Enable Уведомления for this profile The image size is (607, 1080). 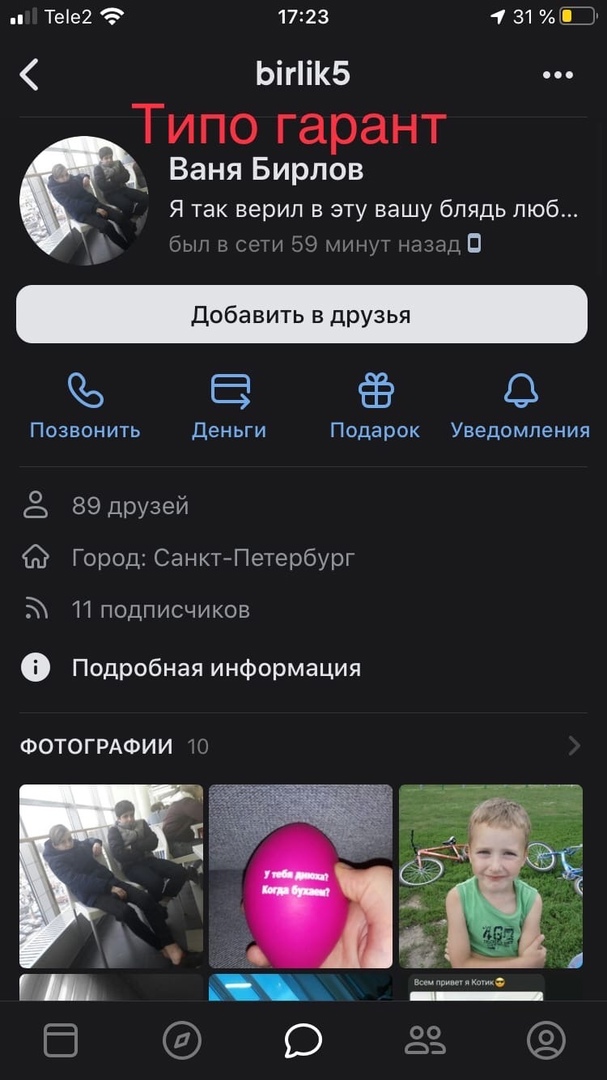pyautogui.click(x=520, y=406)
